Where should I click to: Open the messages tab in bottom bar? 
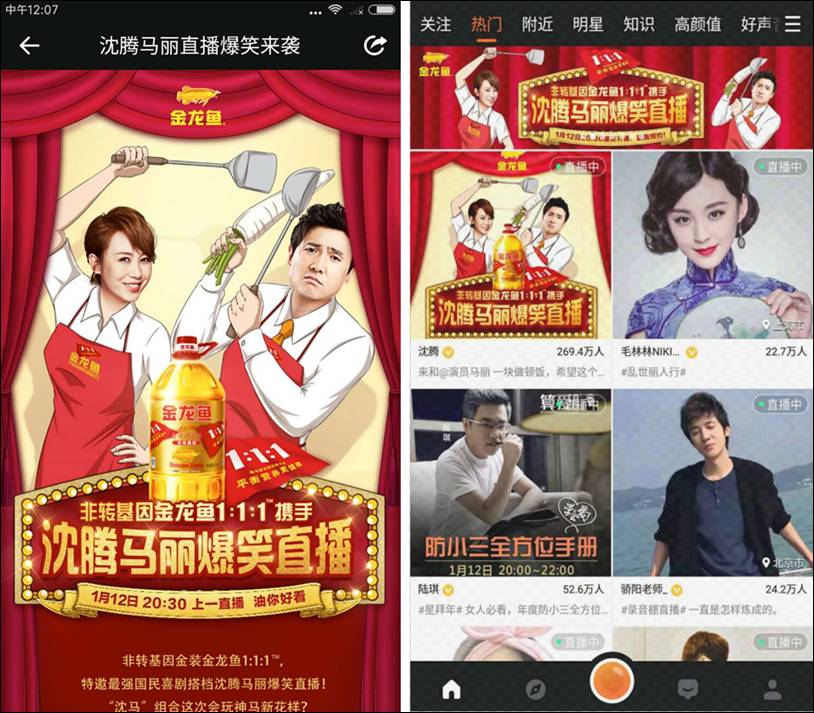[x=688, y=689]
